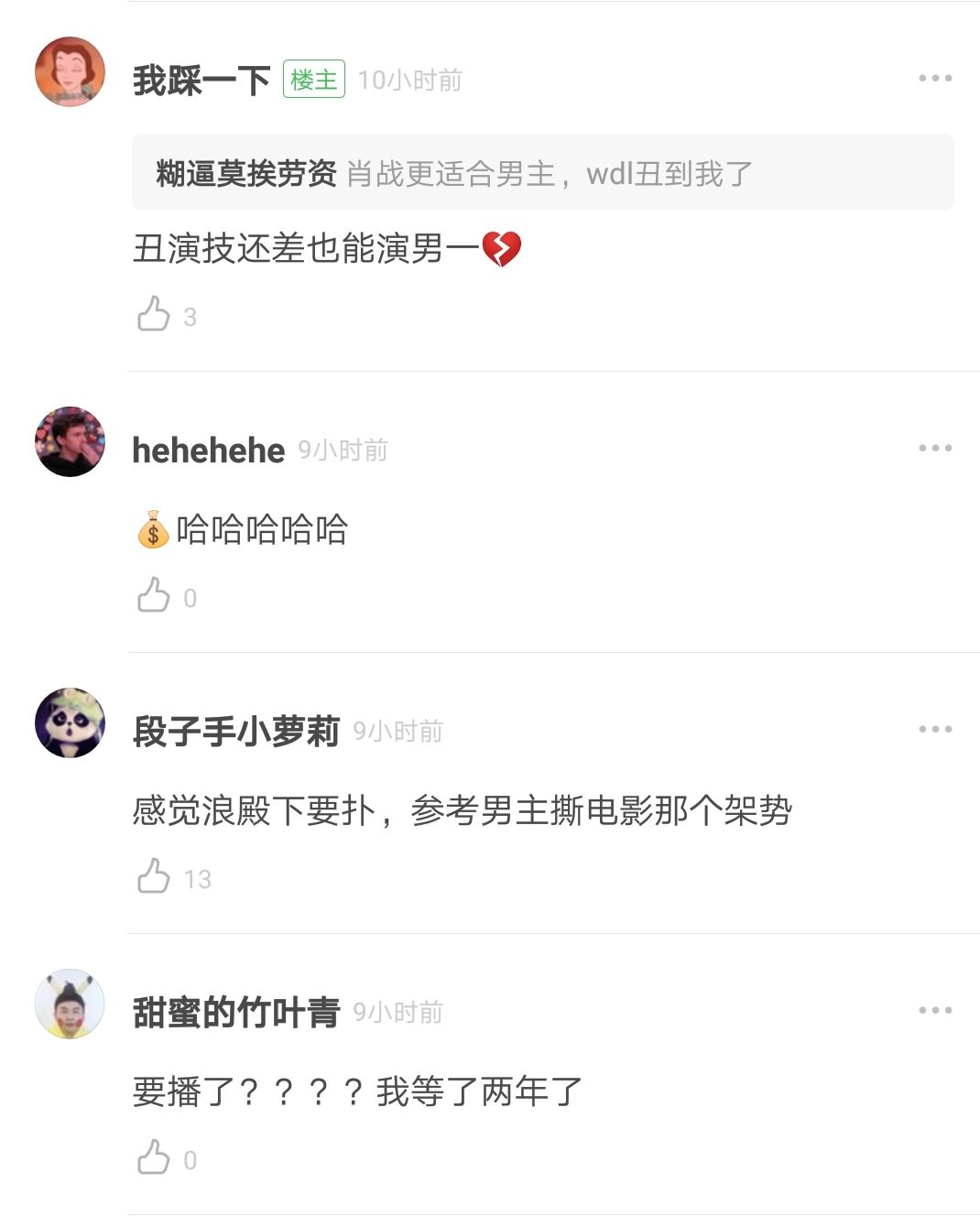Select the username 段子手小萝莉
Image resolution: width=980 pixels, height=1227 pixels.
tap(236, 732)
